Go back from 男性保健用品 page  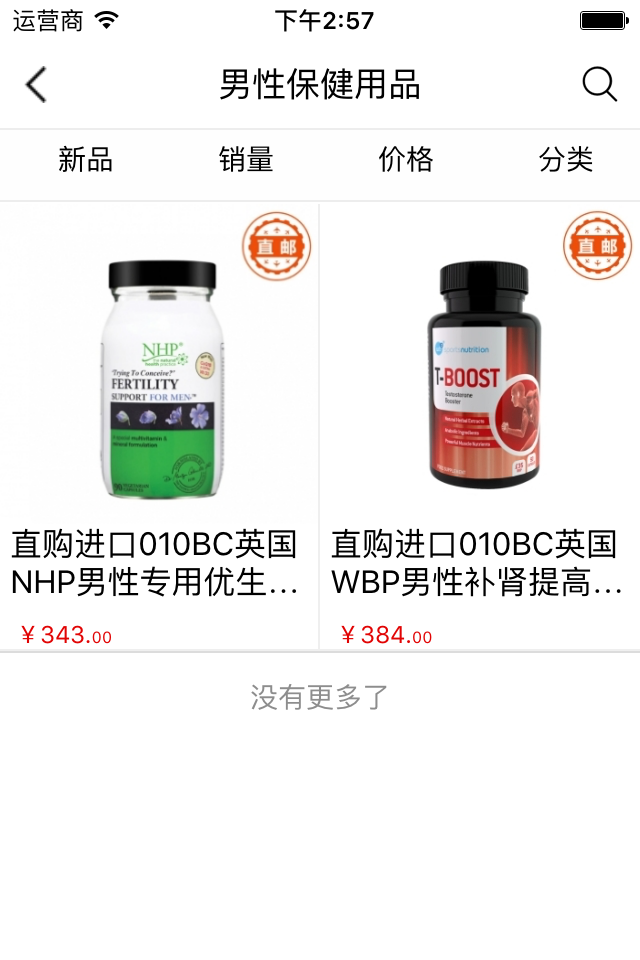[36, 85]
